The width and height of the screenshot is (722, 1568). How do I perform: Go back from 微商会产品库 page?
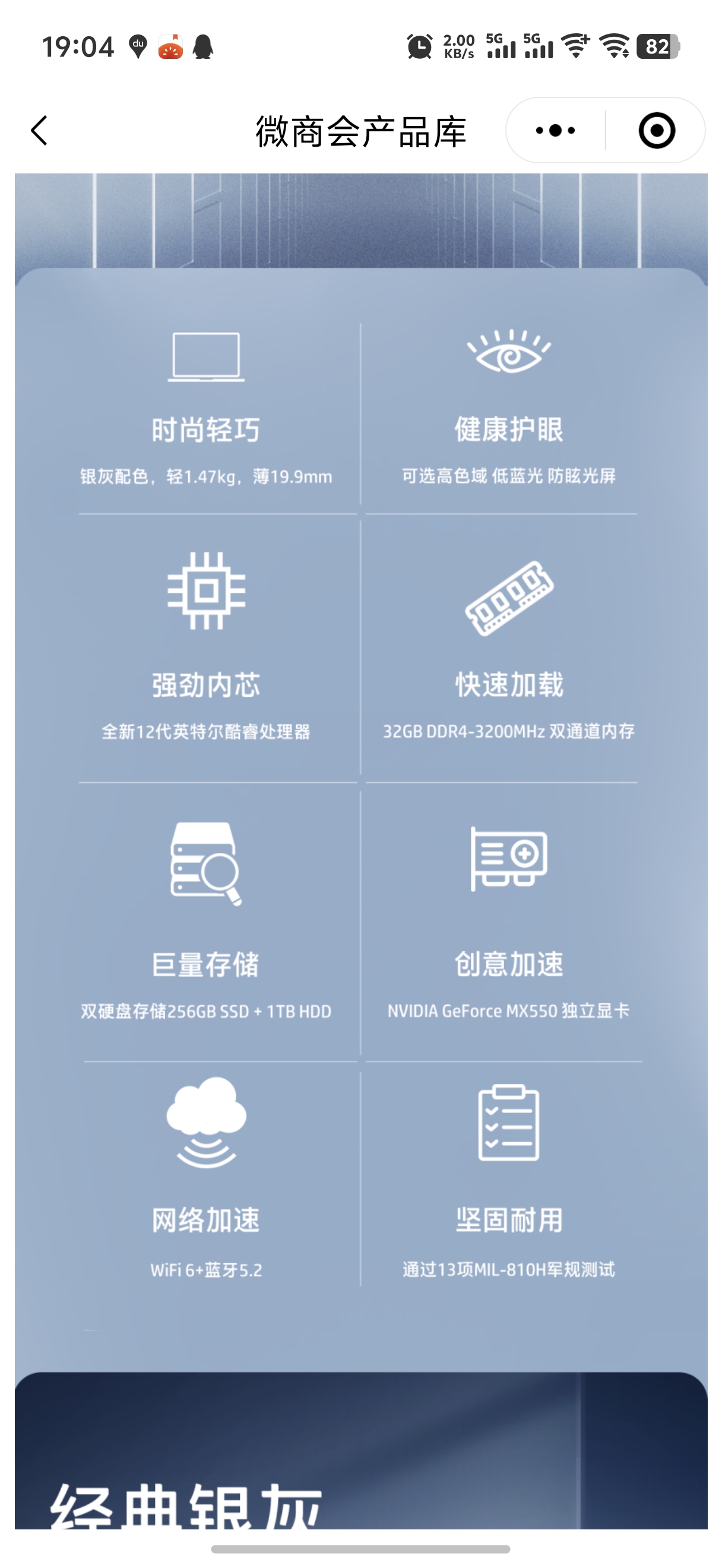40,131
